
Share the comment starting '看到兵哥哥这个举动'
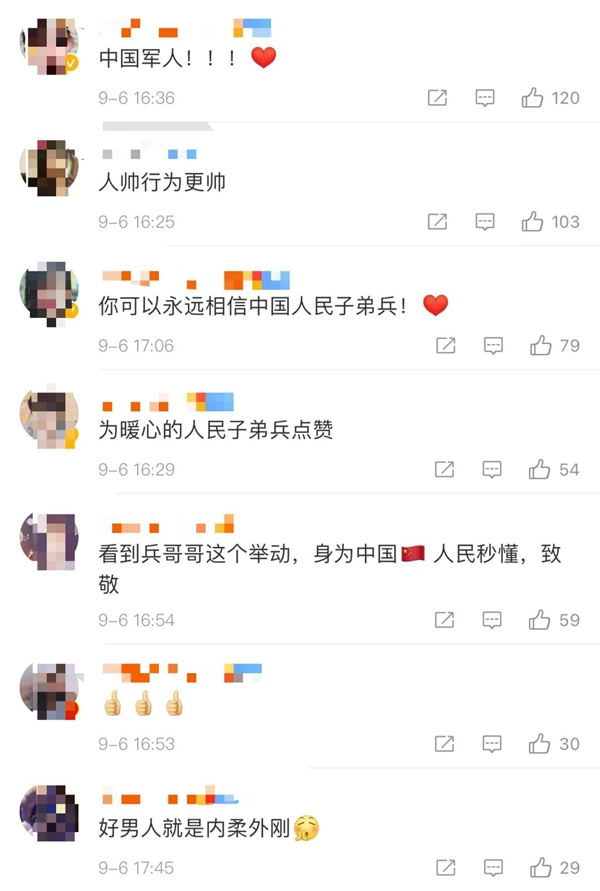[445, 620]
